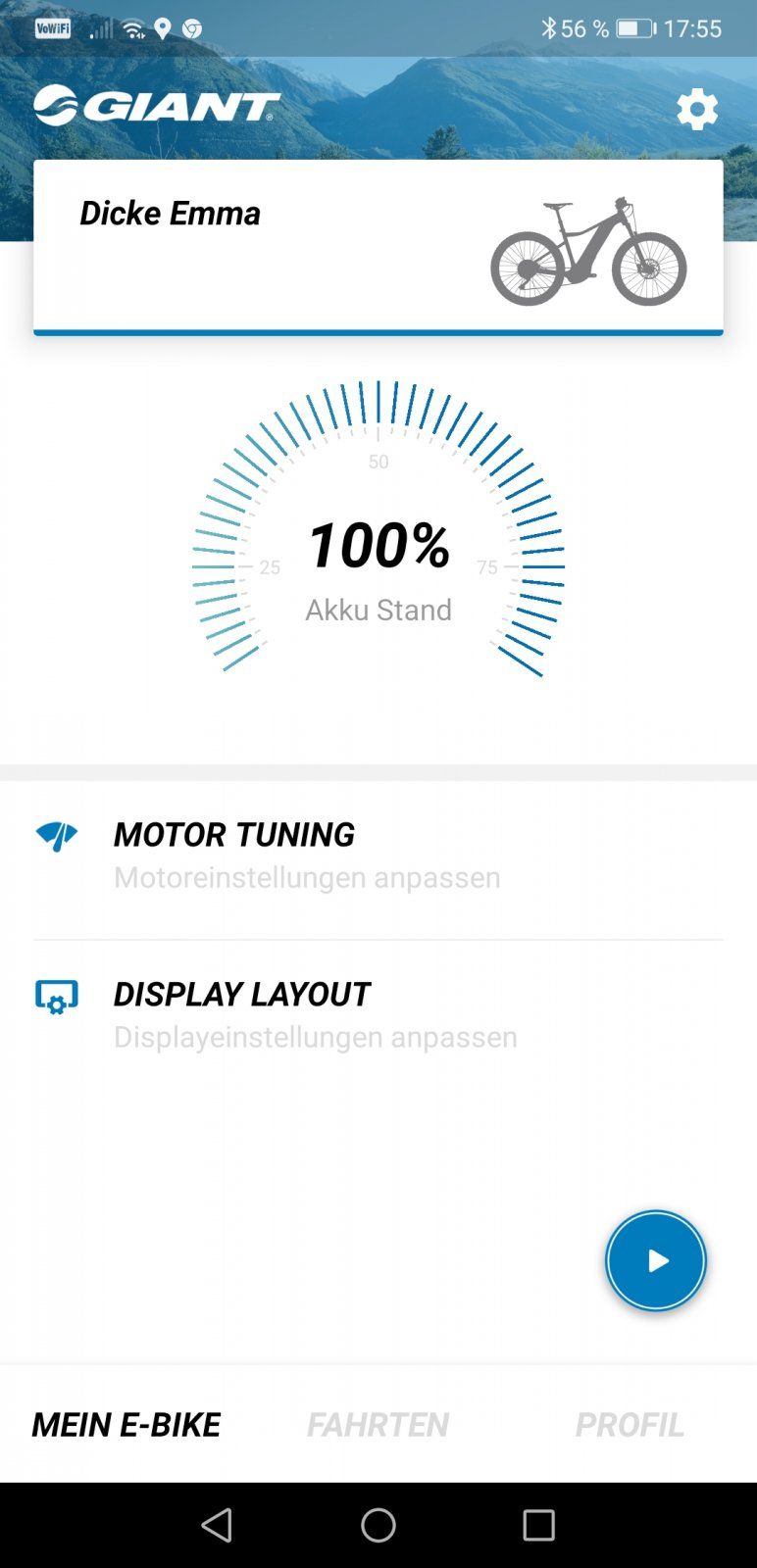The image size is (757, 1568).
Task: Tap the system back button
Action: [217, 1525]
